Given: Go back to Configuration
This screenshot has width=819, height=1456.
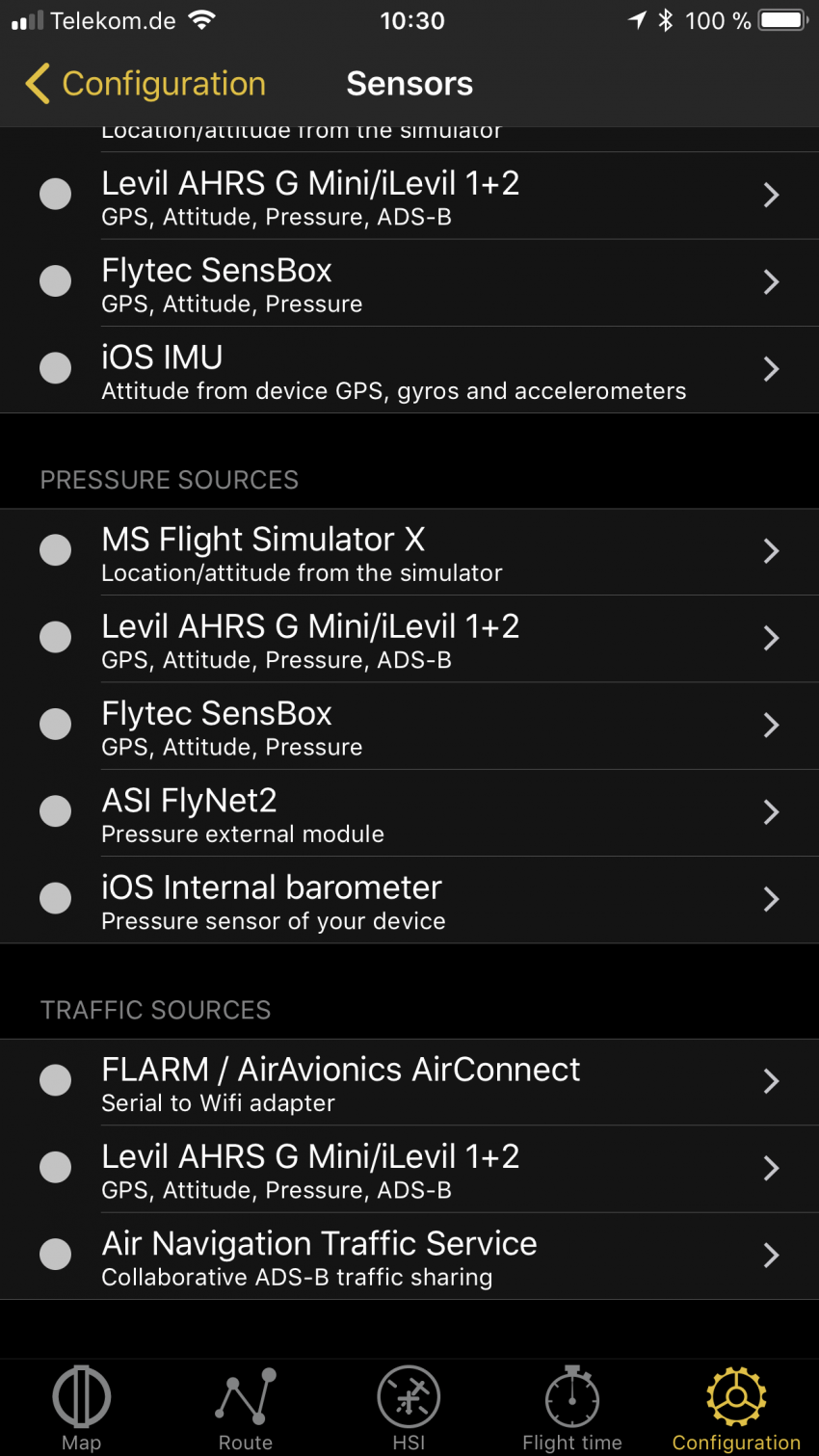Looking at the screenshot, I should 145,84.
